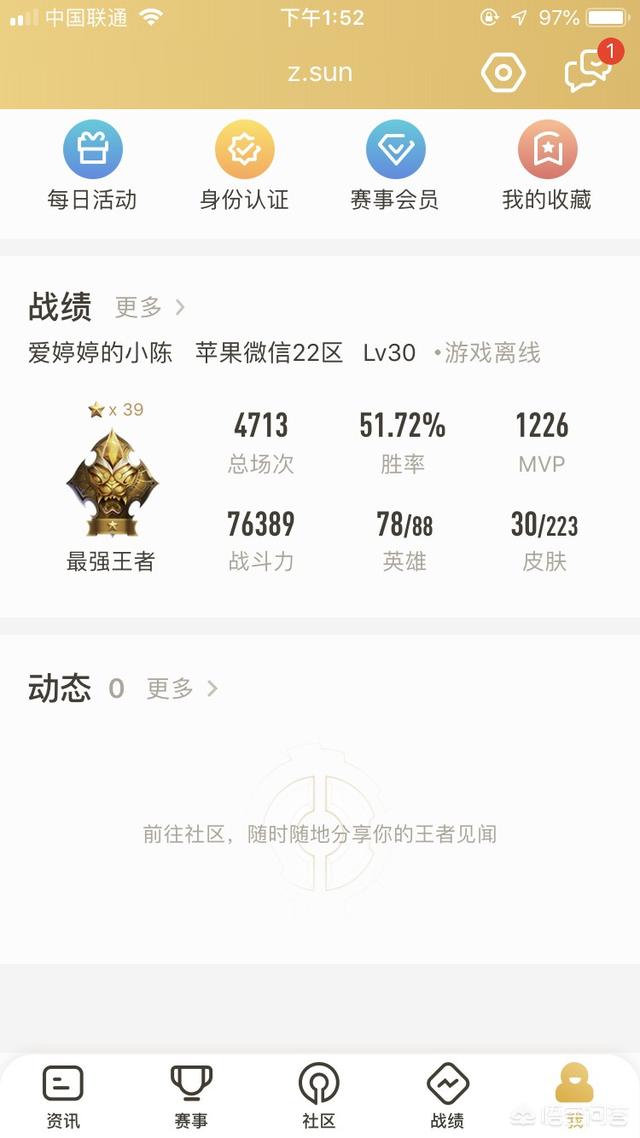This screenshot has height=1138, width=640.
Task: Open messages with the red badge
Action: (x=587, y=72)
